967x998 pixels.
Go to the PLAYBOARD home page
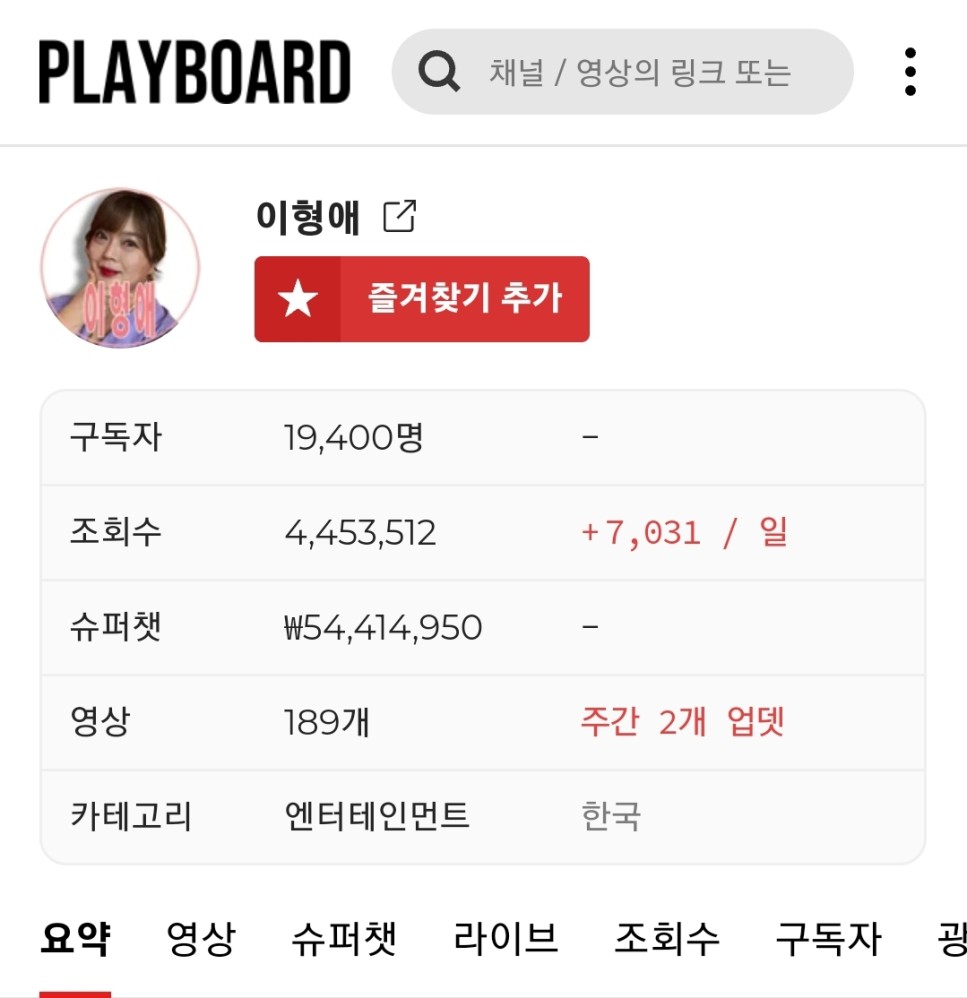pyautogui.click(x=195, y=72)
